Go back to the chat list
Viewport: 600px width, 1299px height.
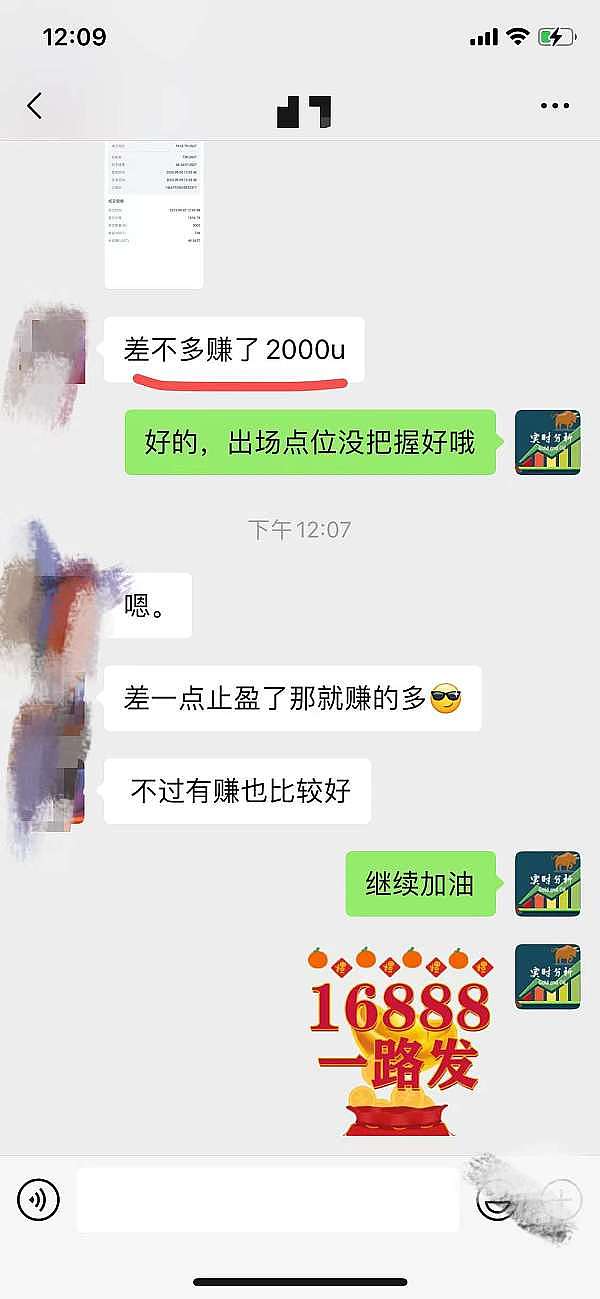tap(35, 106)
